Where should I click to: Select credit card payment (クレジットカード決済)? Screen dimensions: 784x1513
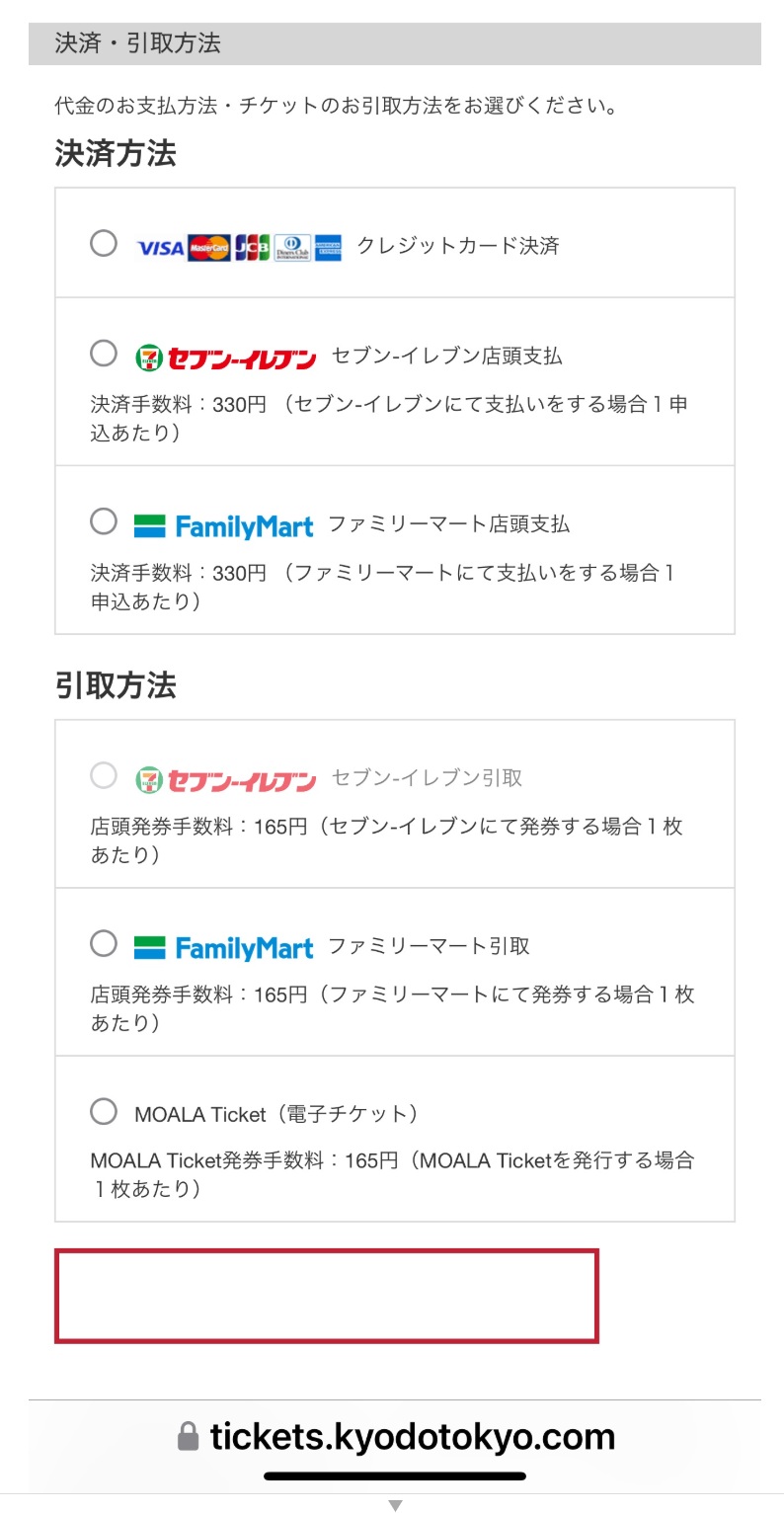[104, 243]
